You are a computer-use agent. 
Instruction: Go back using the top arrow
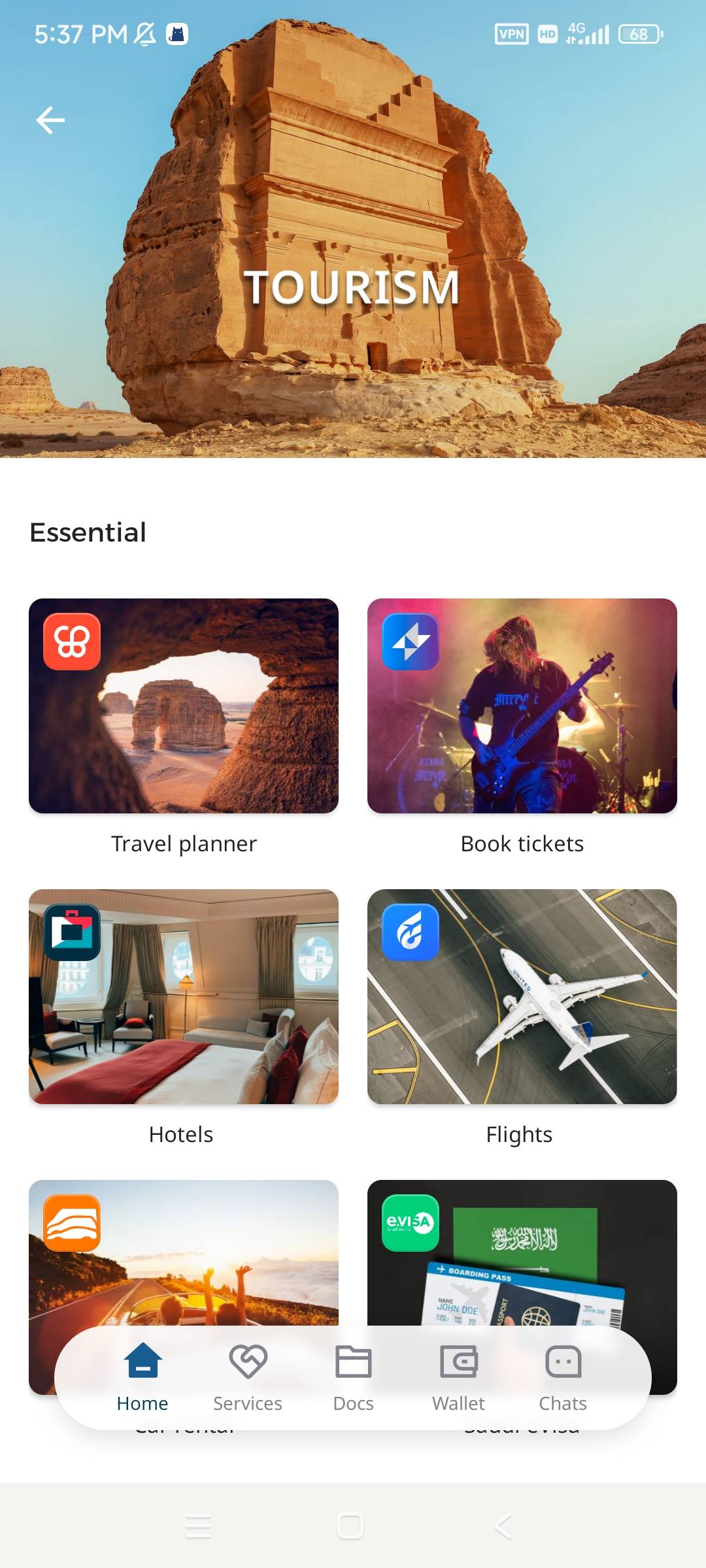pyautogui.click(x=50, y=120)
